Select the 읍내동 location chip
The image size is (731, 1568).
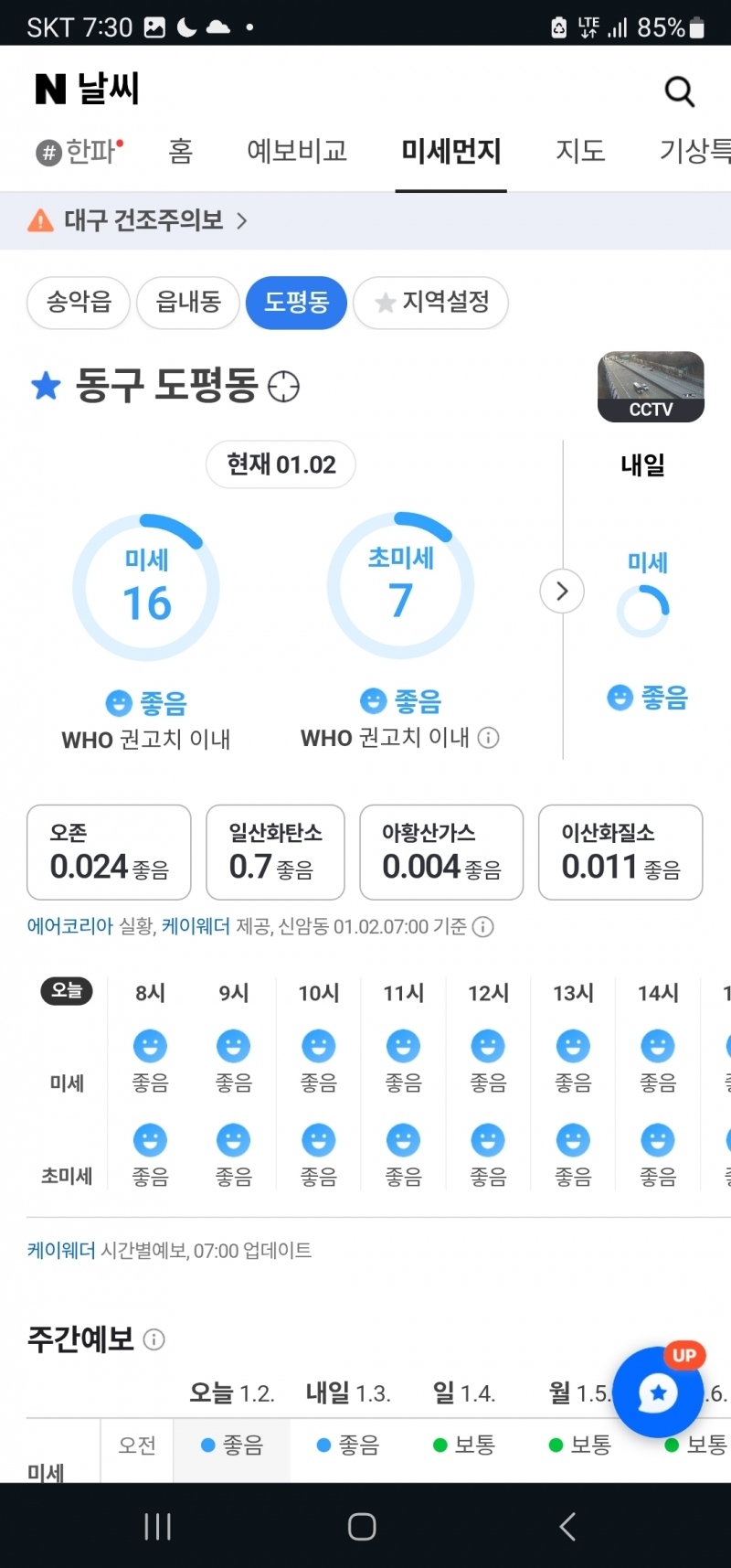[188, 302]
